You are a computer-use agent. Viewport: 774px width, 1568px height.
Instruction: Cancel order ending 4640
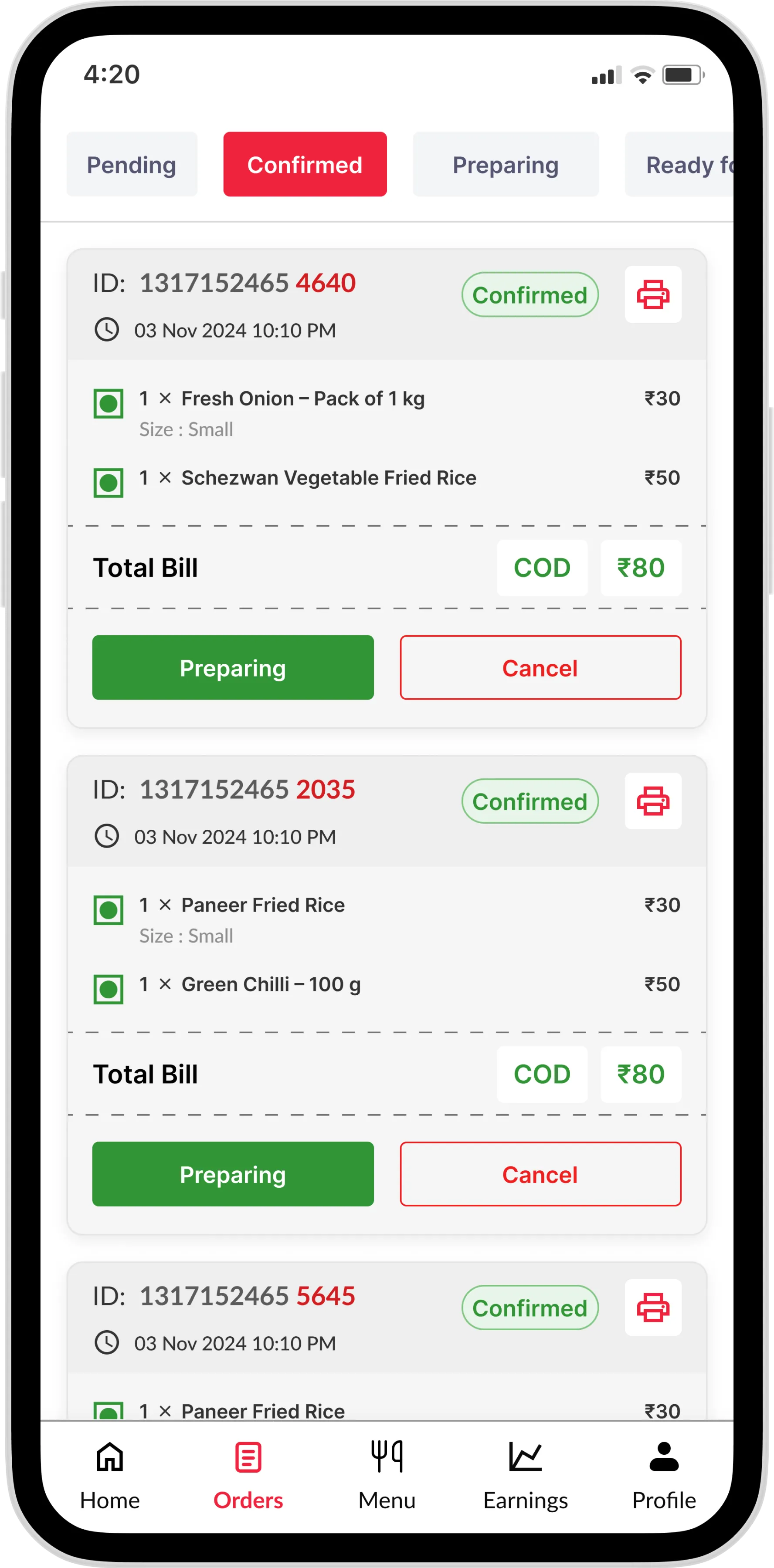point(540,668)
